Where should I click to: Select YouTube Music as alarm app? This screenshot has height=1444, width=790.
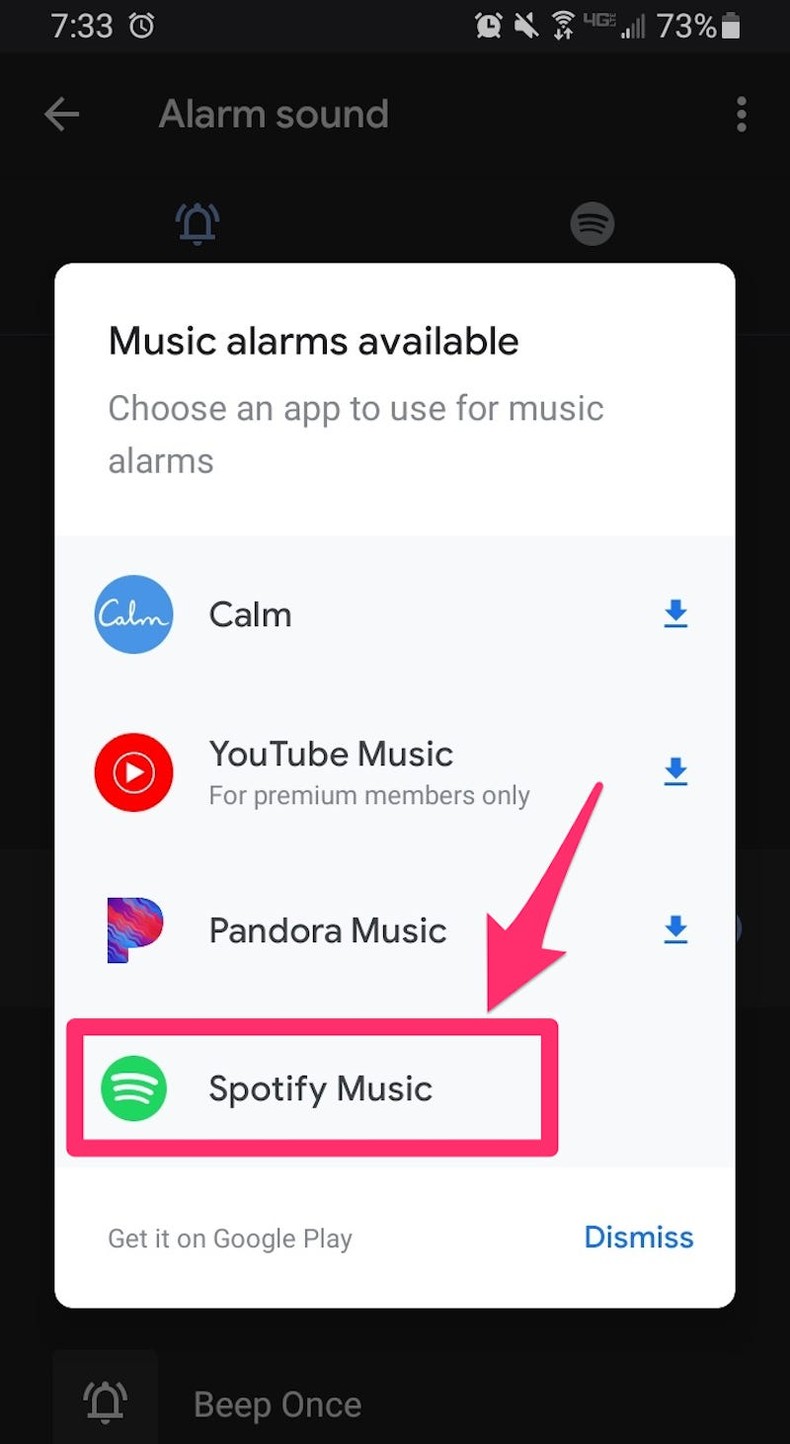(330, 755)
